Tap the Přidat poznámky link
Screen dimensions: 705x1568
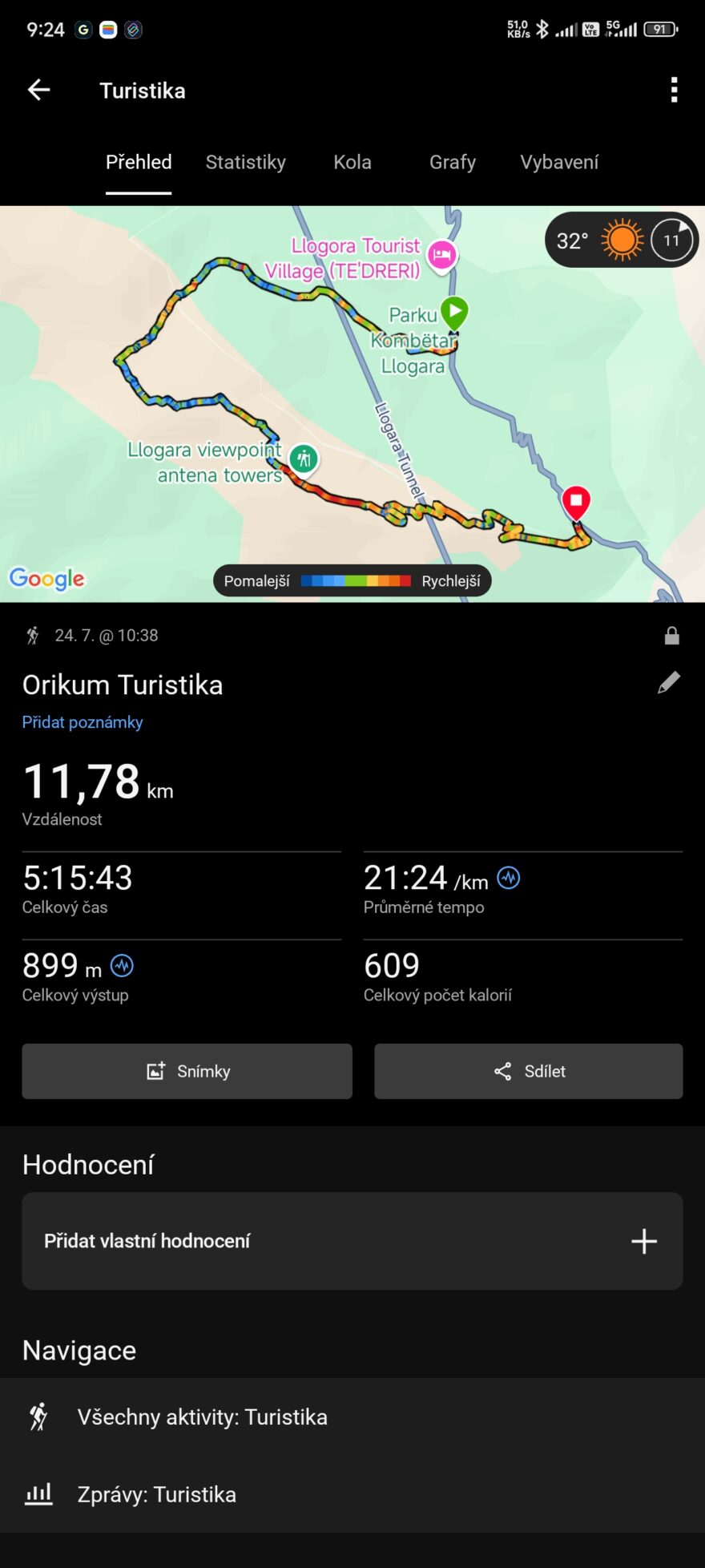coord(83,722)
